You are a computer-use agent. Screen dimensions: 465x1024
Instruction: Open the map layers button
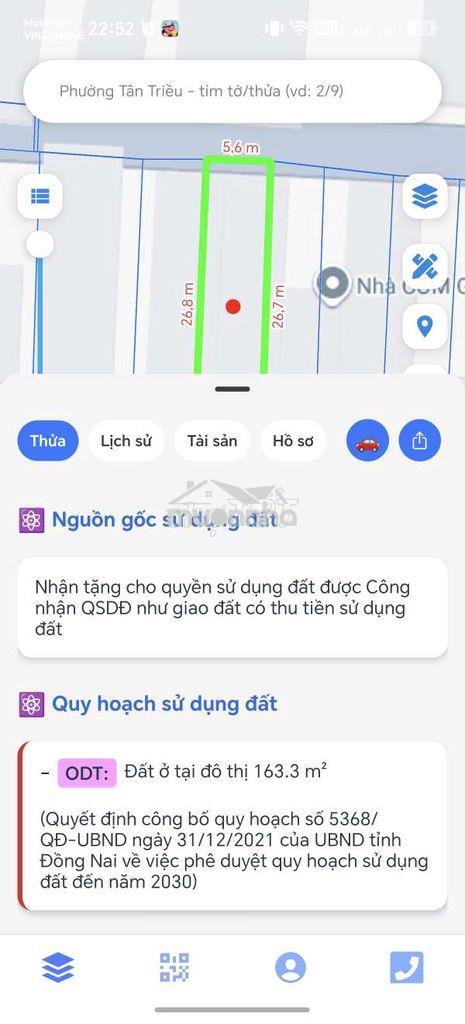coord(425,195)
